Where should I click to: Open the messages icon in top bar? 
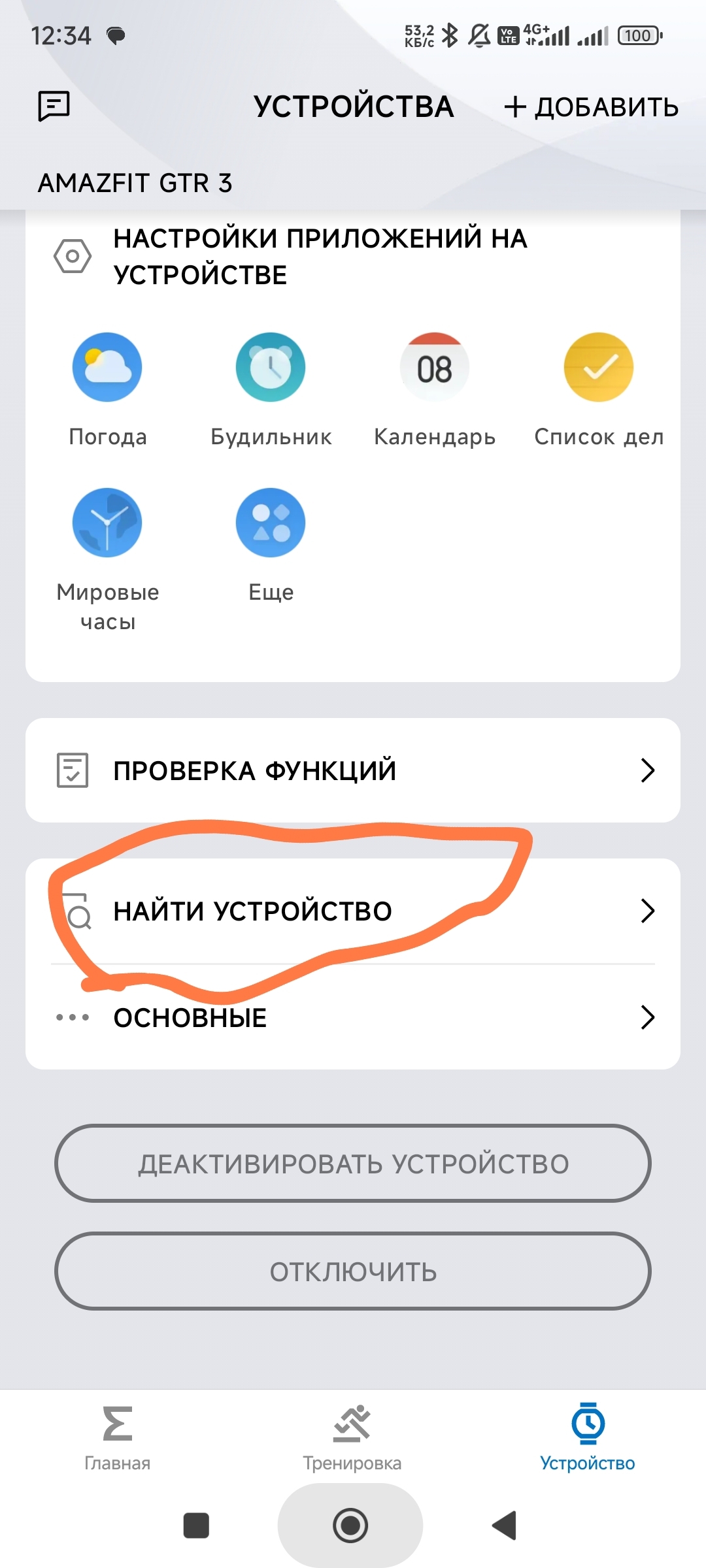pyautogui.click(x=54, y=106)
